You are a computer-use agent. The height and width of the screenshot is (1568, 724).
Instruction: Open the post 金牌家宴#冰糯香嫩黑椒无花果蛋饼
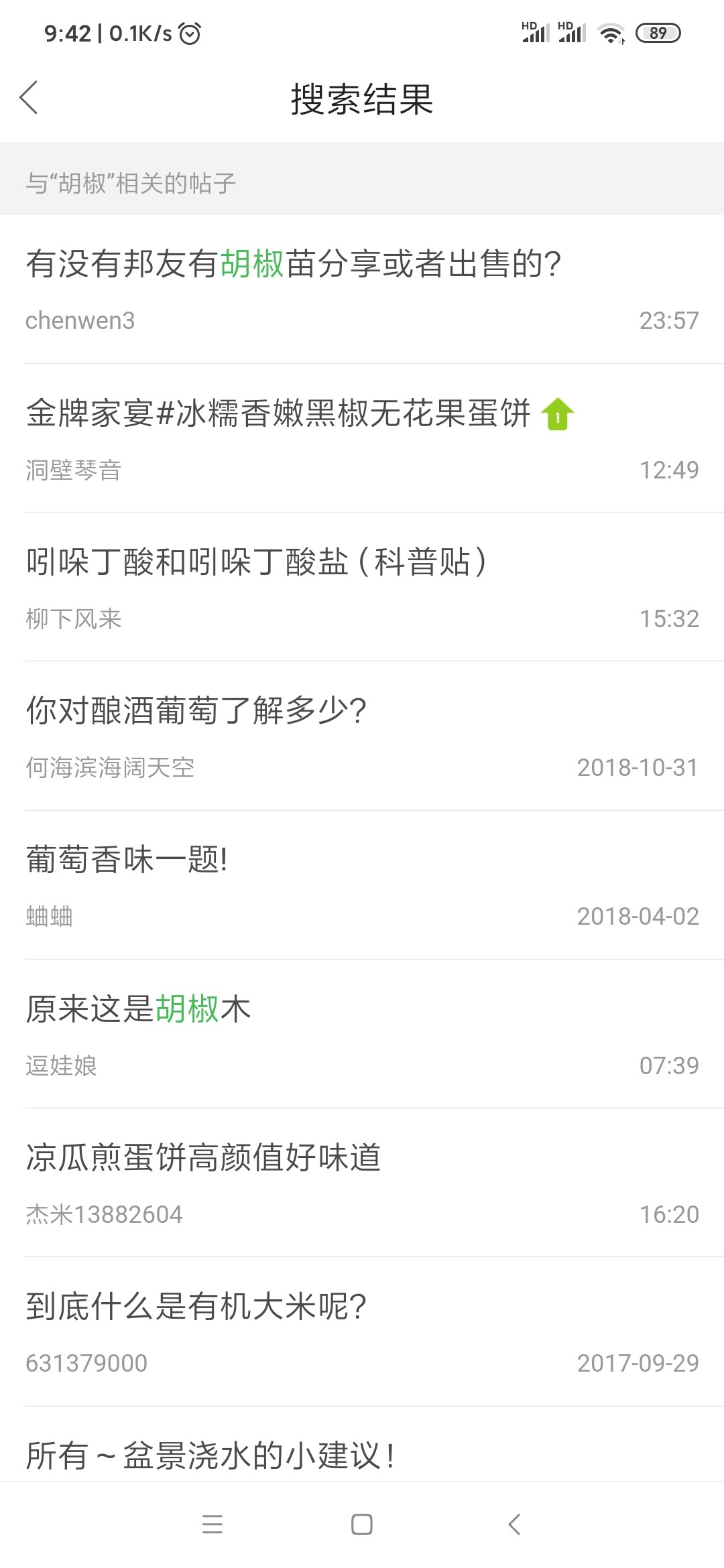pyautogui.click(x=362, y=439)
